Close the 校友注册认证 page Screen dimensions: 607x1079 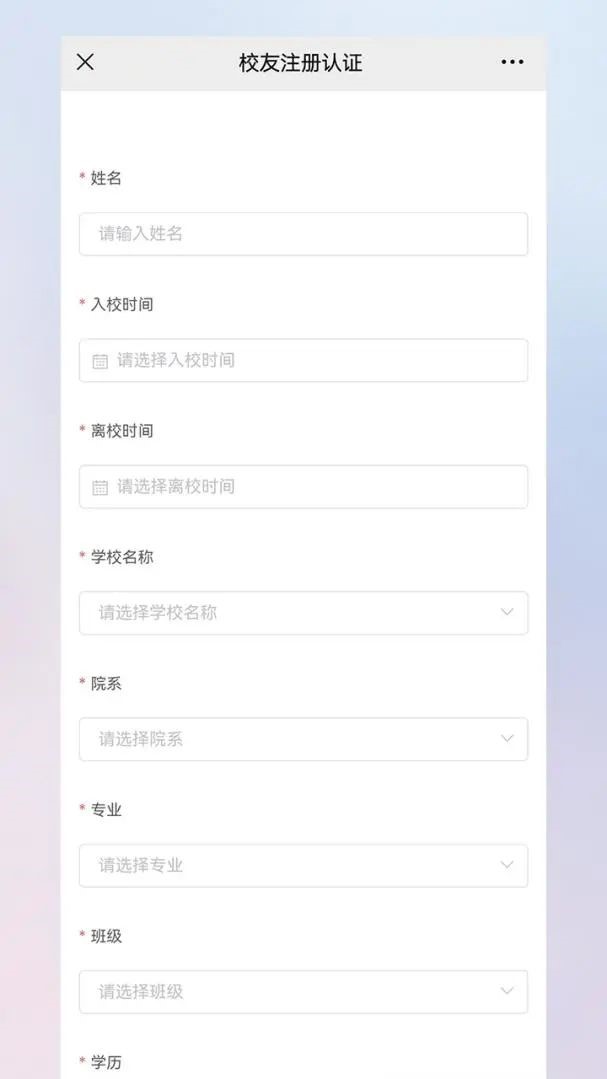coord(85,62)
